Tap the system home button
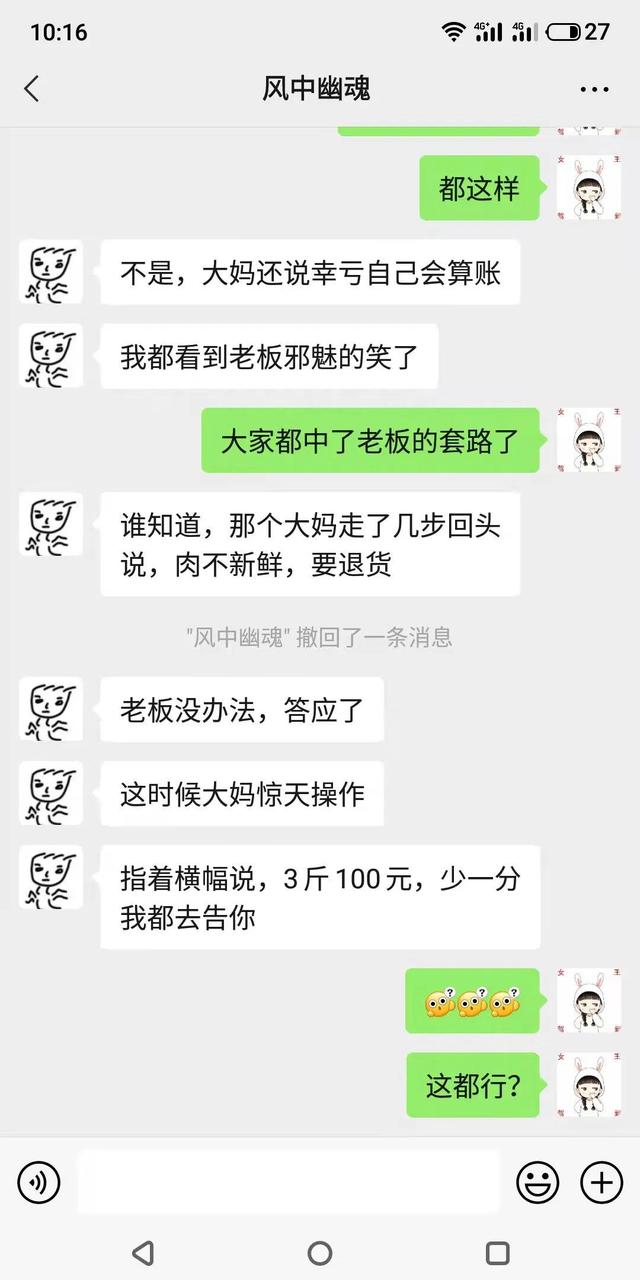640x1280 pixels. (x=320, y=1252)
